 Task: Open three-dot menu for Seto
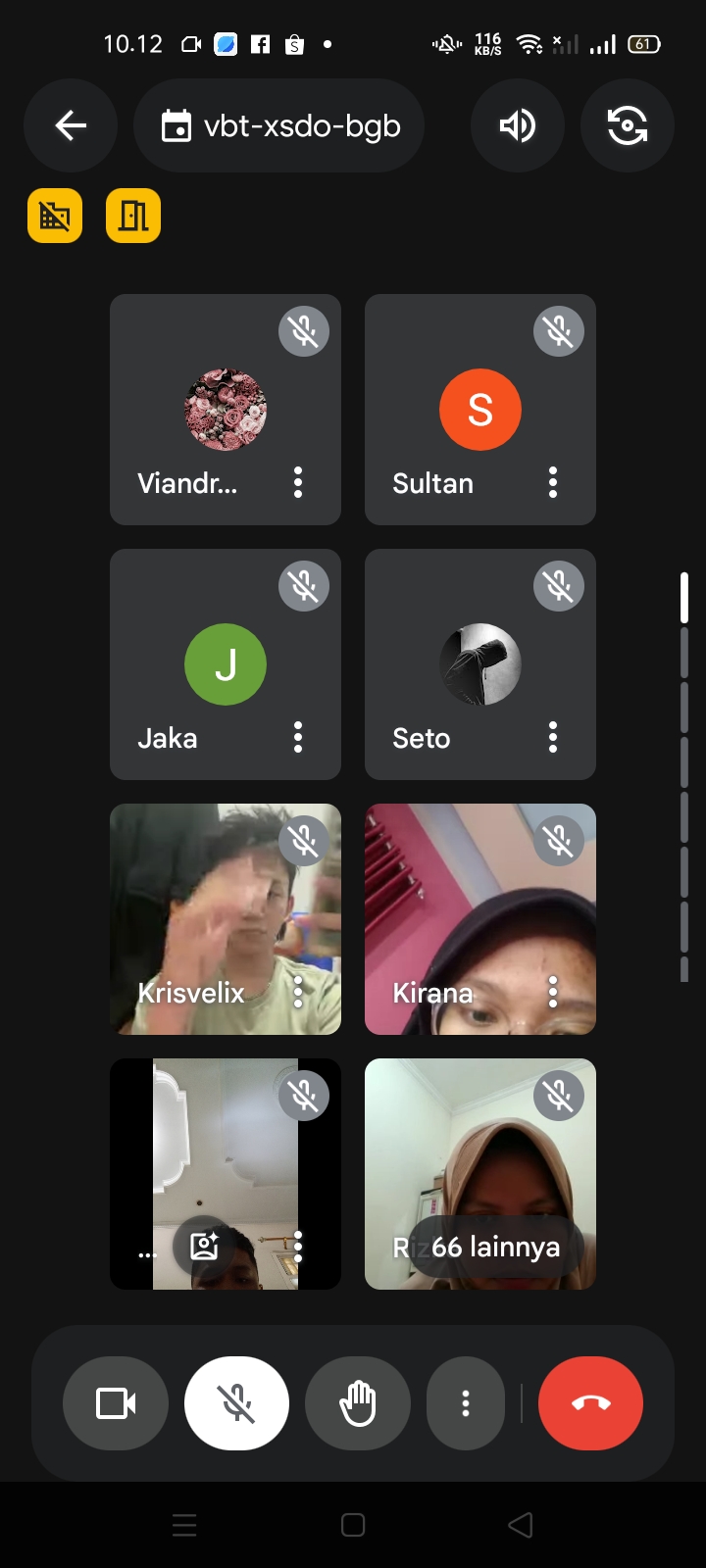pos(553,737)
